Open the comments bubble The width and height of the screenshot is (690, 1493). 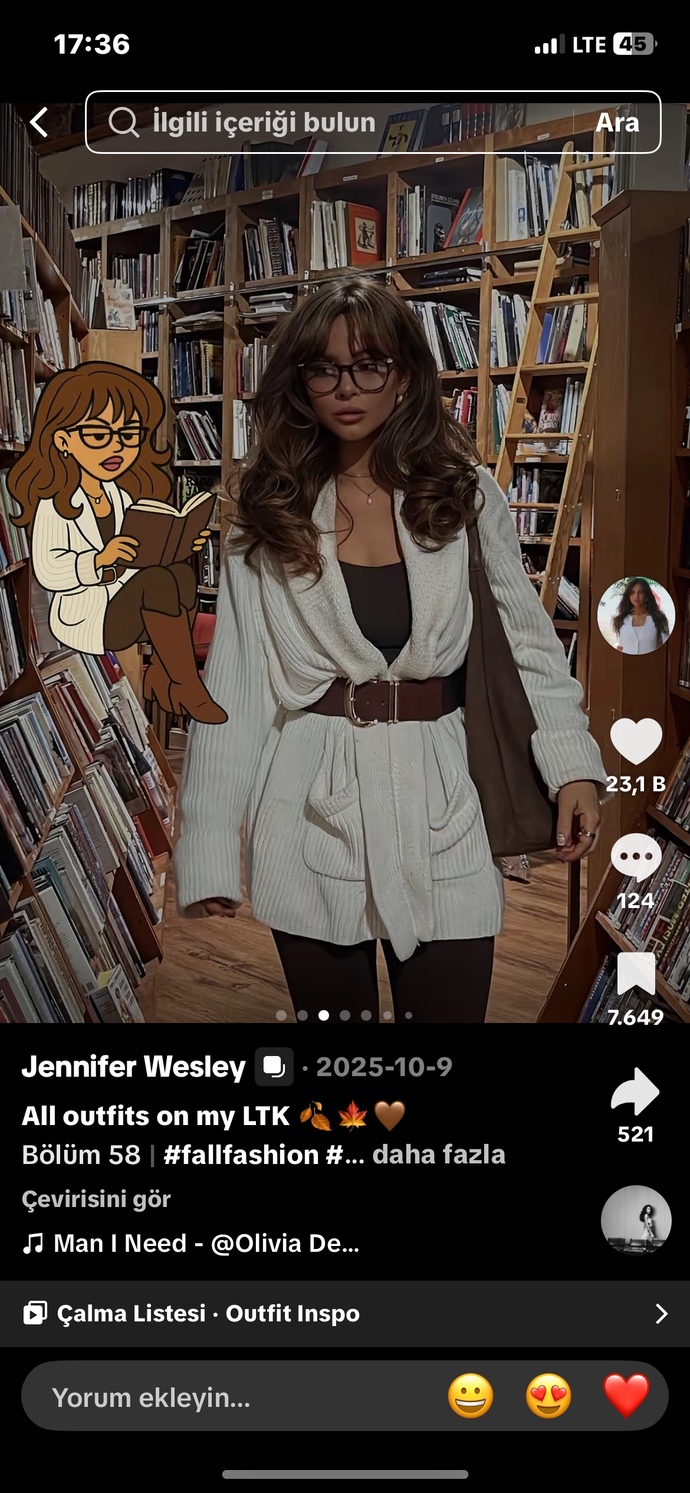coord(636,857)
